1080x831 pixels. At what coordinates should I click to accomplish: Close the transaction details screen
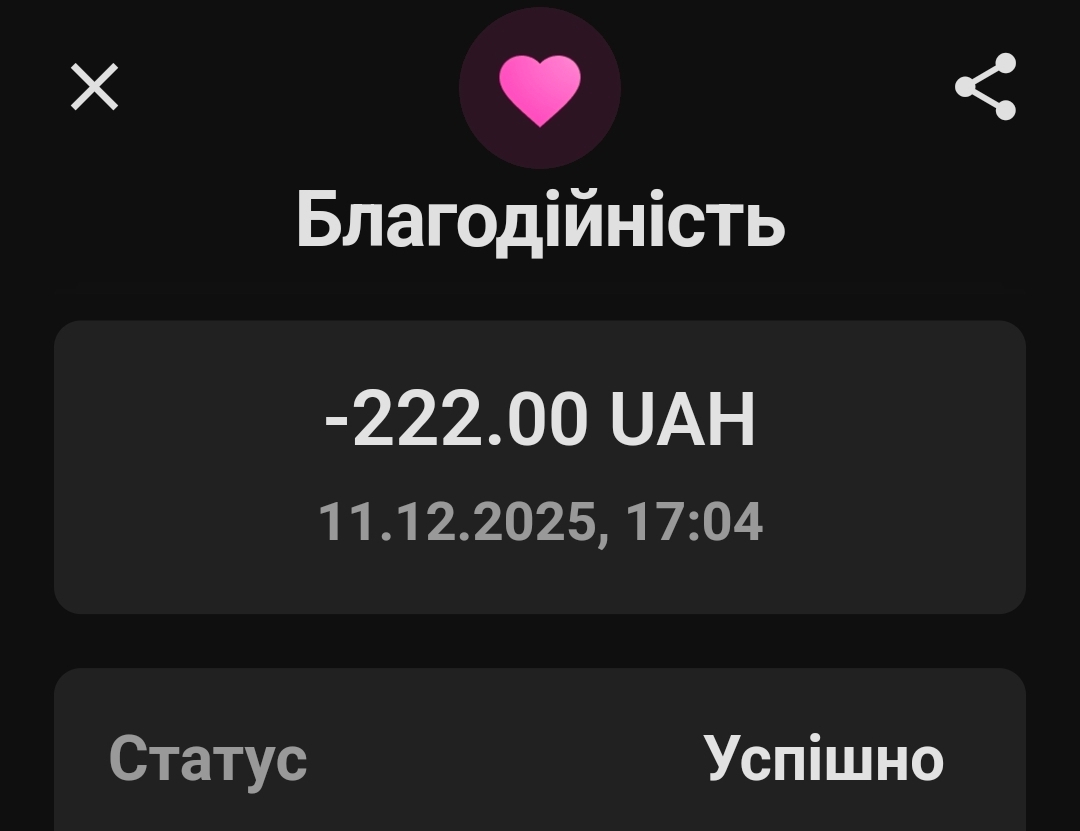click(x=95, y=87)
